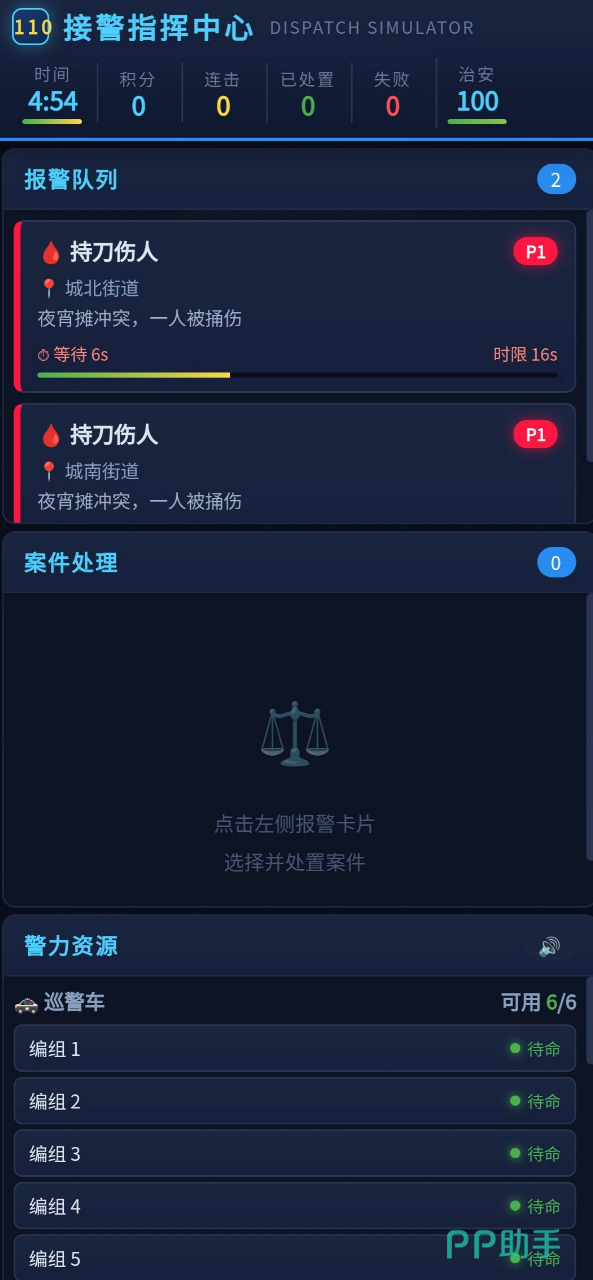Pick patrol unit 编组 3

click(x=295, y=1153)
